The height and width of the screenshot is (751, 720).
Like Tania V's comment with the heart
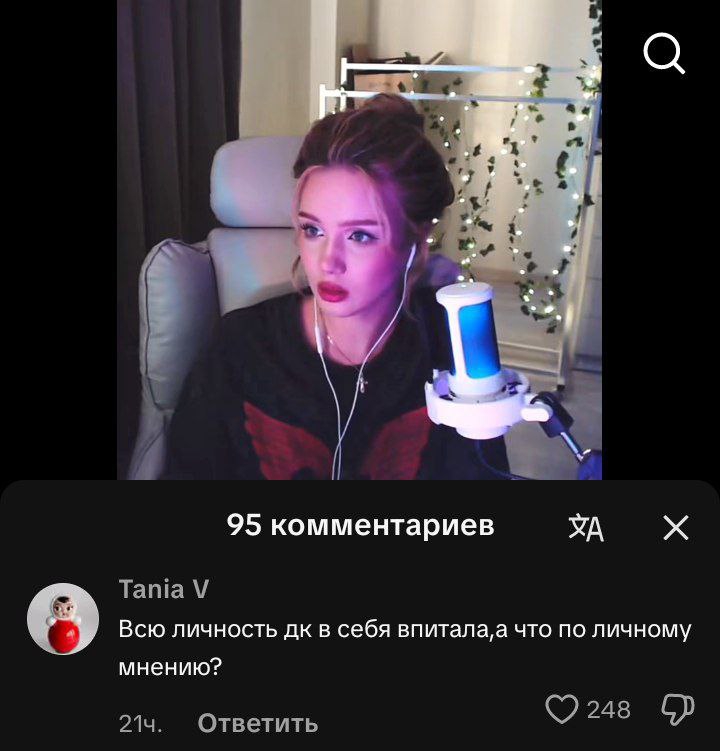click(563, 709)
